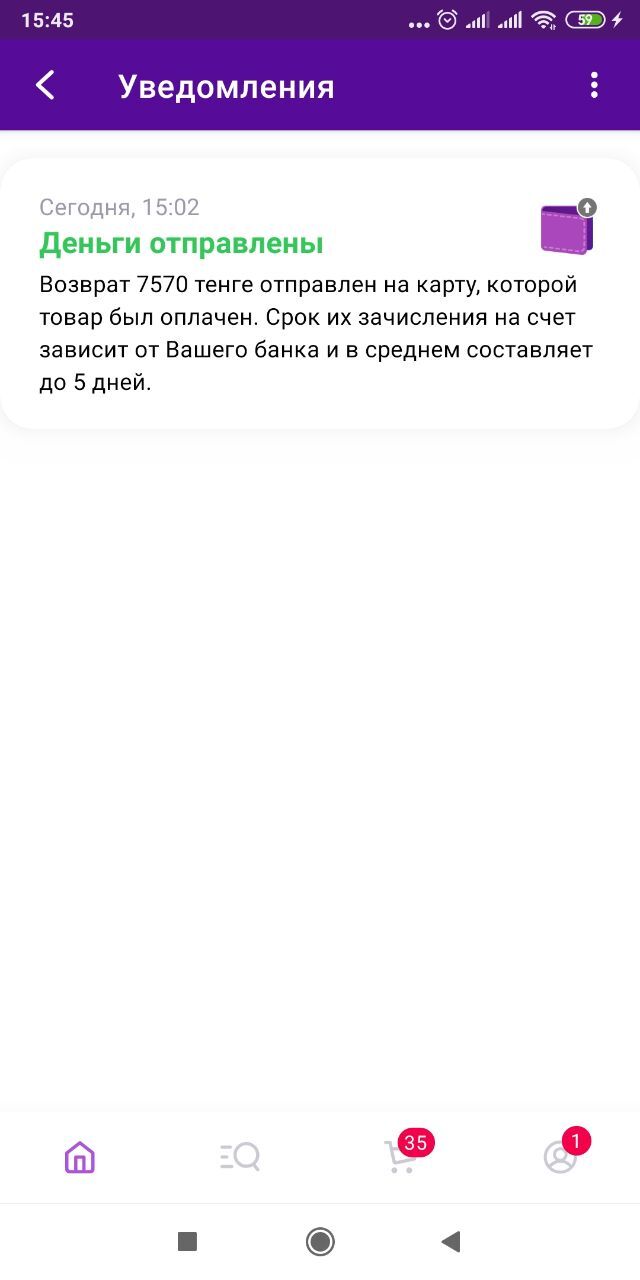640x1280 pixels.
Task: Open the catalog search tab
Action: click(240, 1158)
